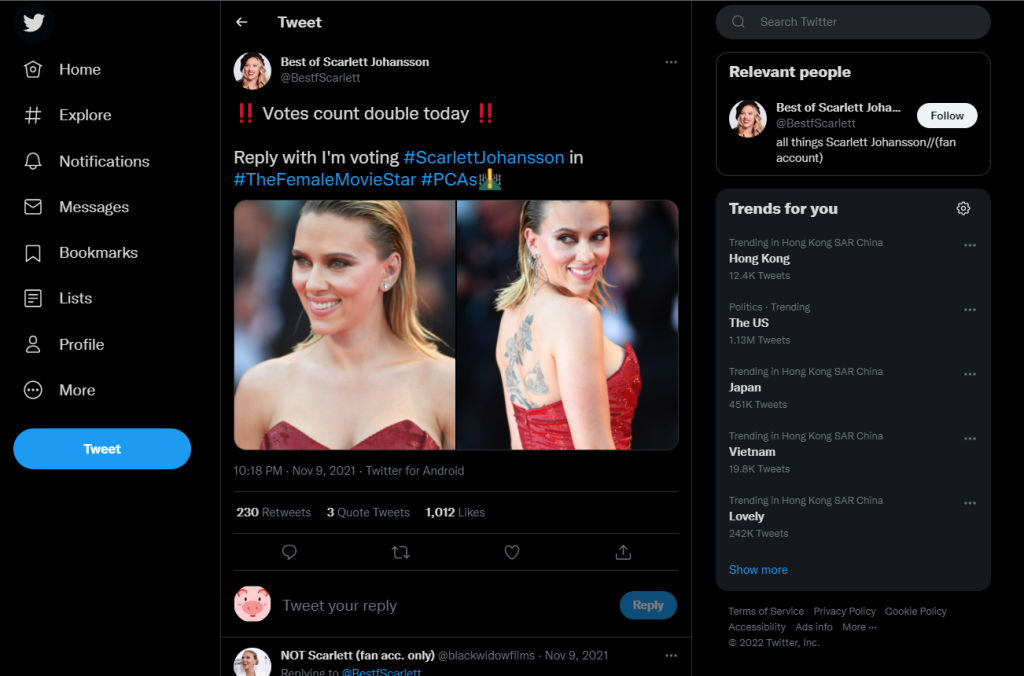Open the Hong Kong trend
Image resolution: width=1024 pixels, height=676 pixels.
point(759,259)
